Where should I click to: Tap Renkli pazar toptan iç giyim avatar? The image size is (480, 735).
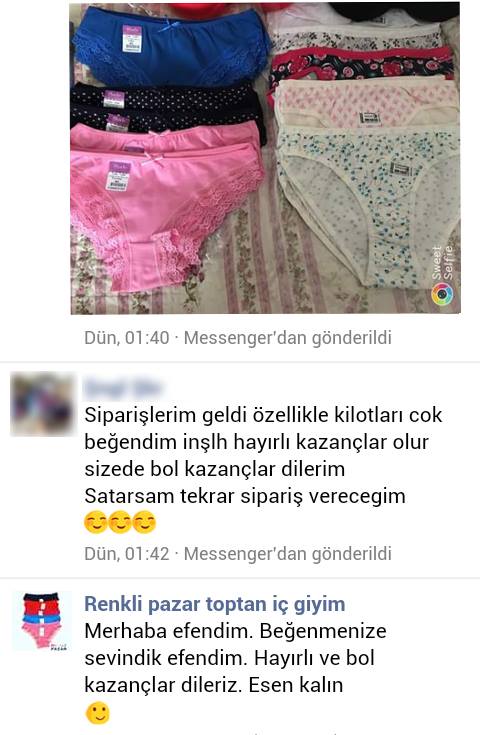coord(42,621)
